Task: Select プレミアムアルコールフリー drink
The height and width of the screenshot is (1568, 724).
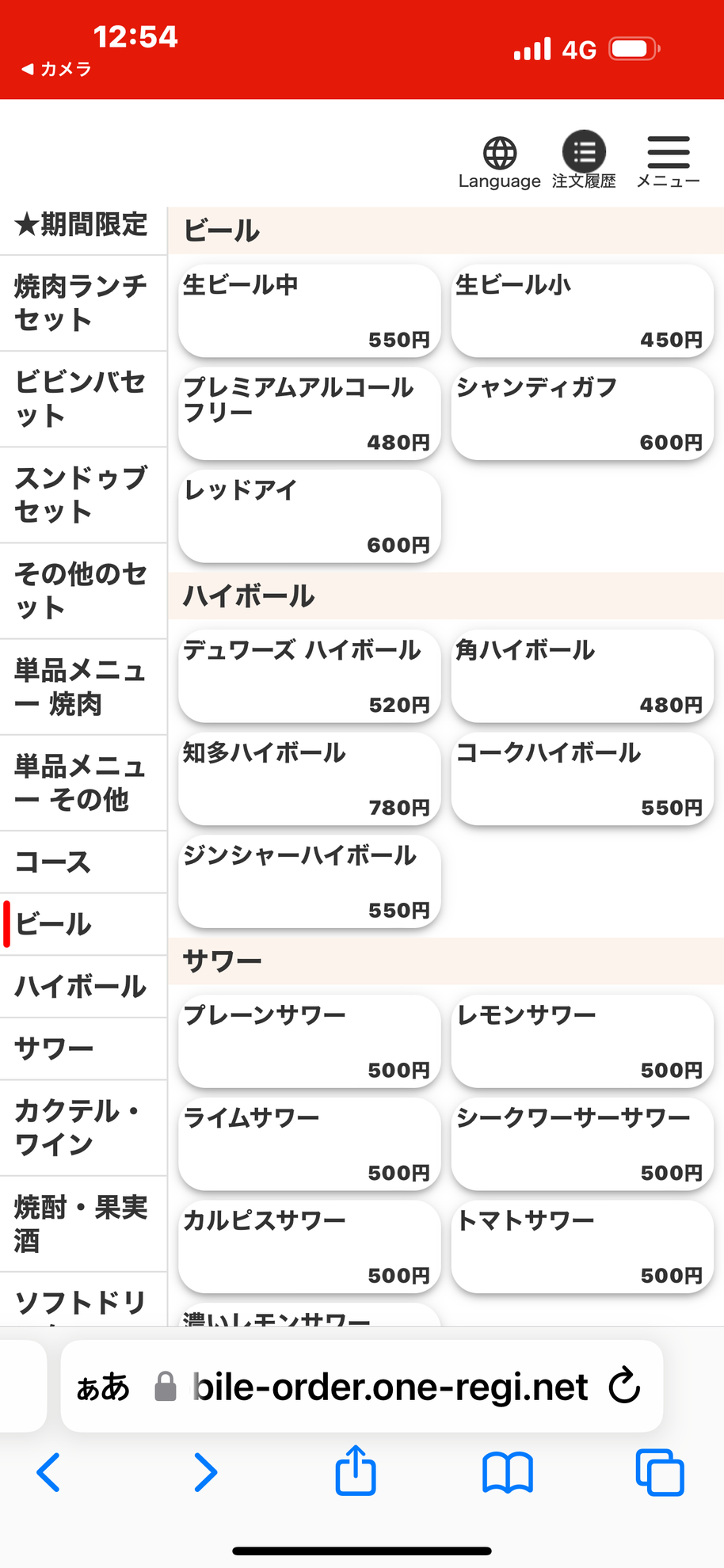Action: click(x=310, y=413)
